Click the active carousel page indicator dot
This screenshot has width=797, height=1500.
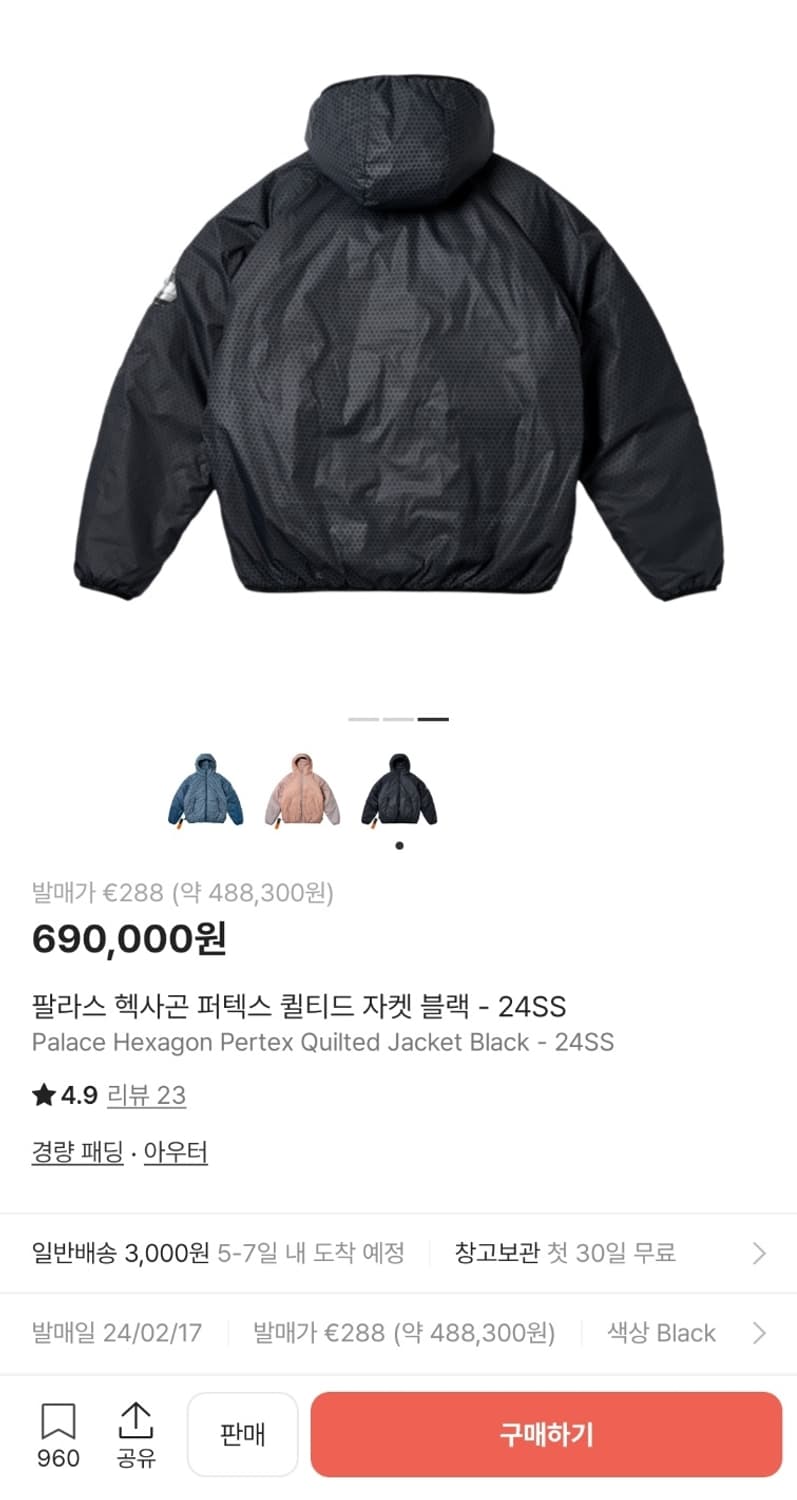click(434, 718)
